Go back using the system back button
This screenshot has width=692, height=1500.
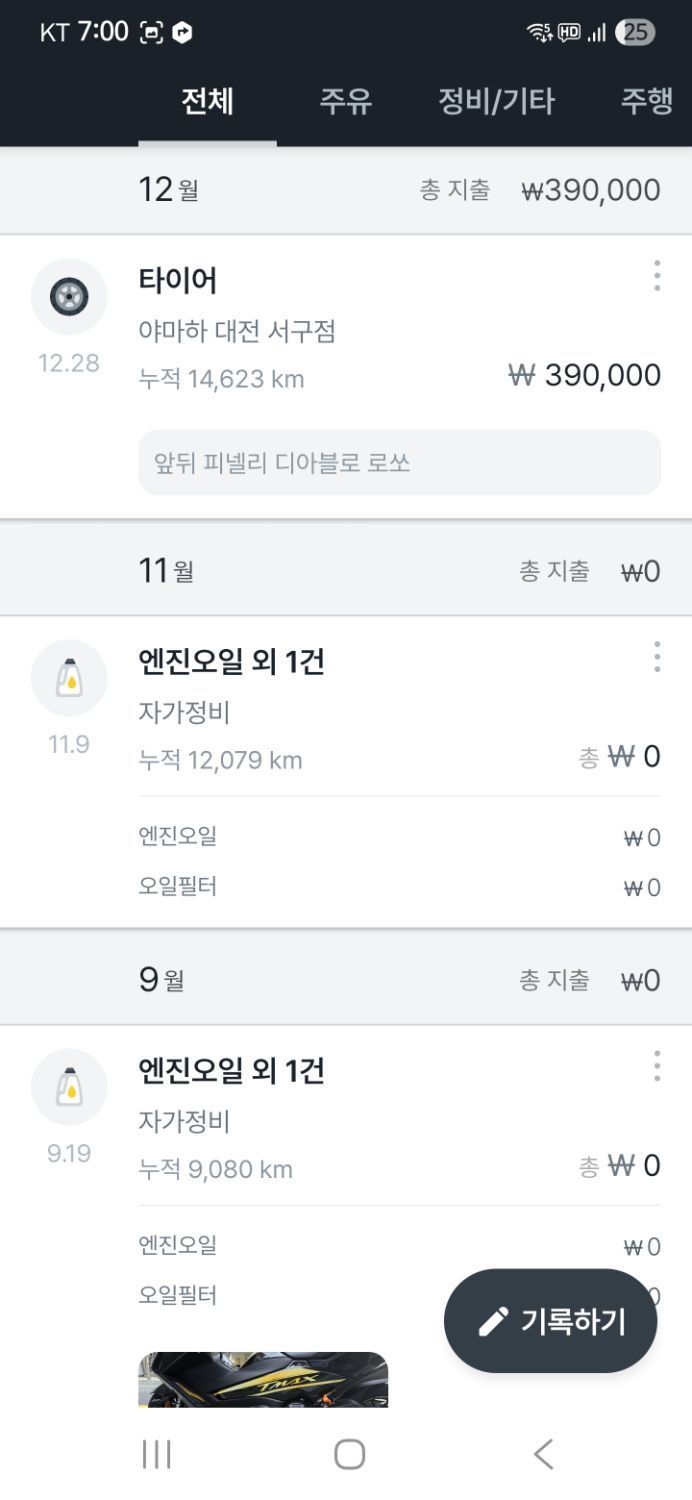click(543, 1454)
